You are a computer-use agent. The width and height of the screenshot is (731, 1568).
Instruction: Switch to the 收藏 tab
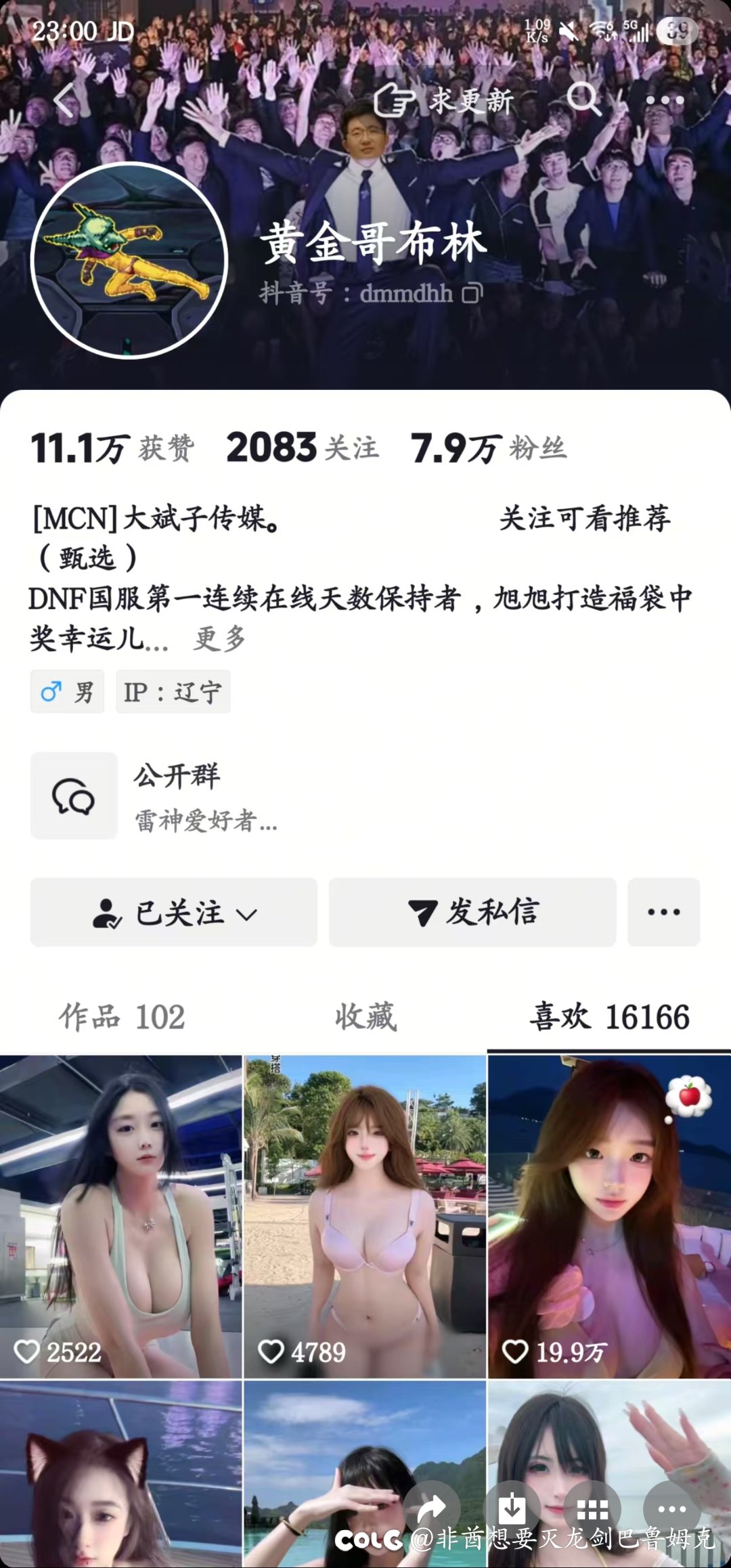pyautogui.click(x=365, y=1017)
